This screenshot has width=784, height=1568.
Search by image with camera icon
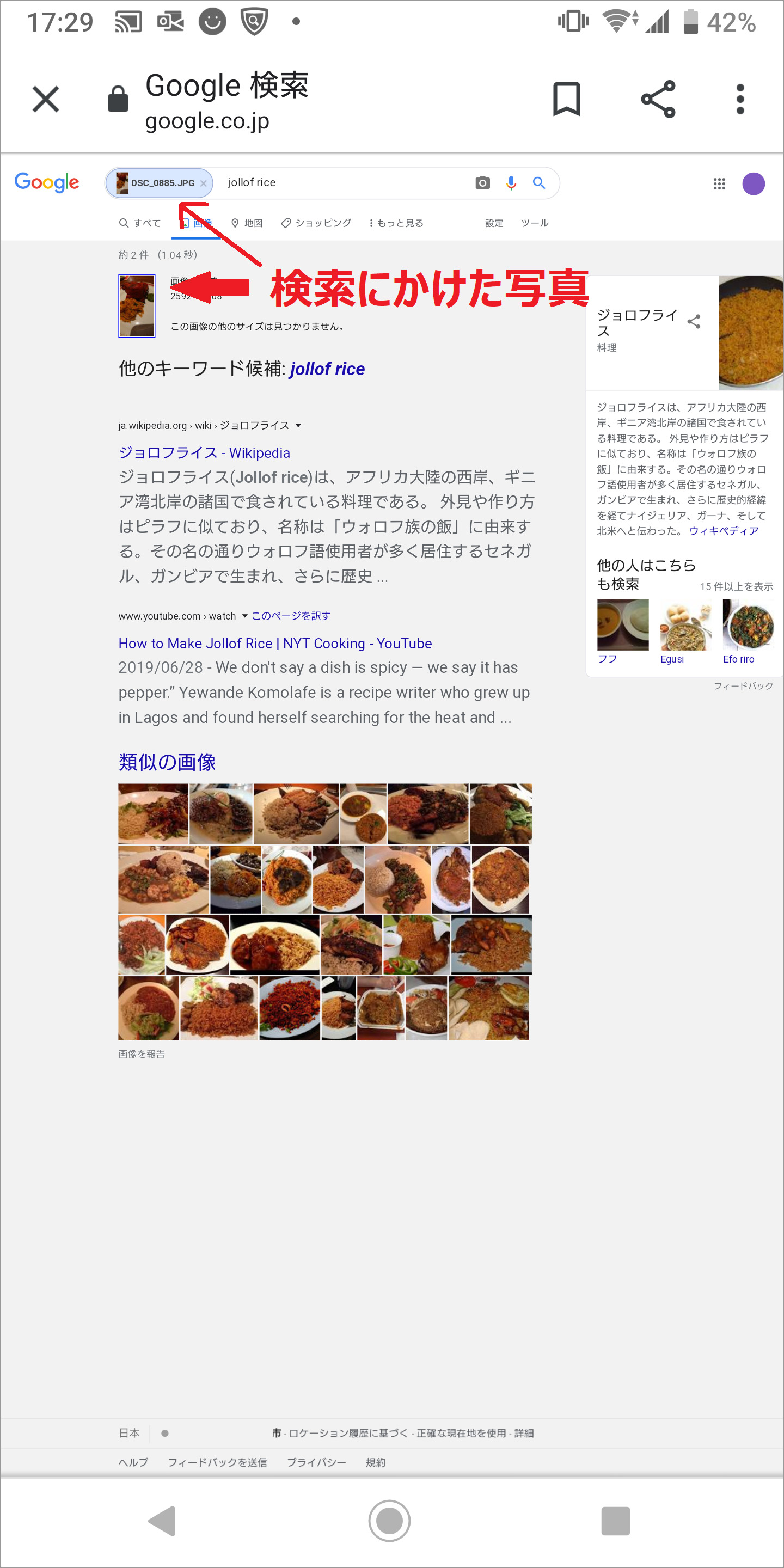(x=483, y=182)
